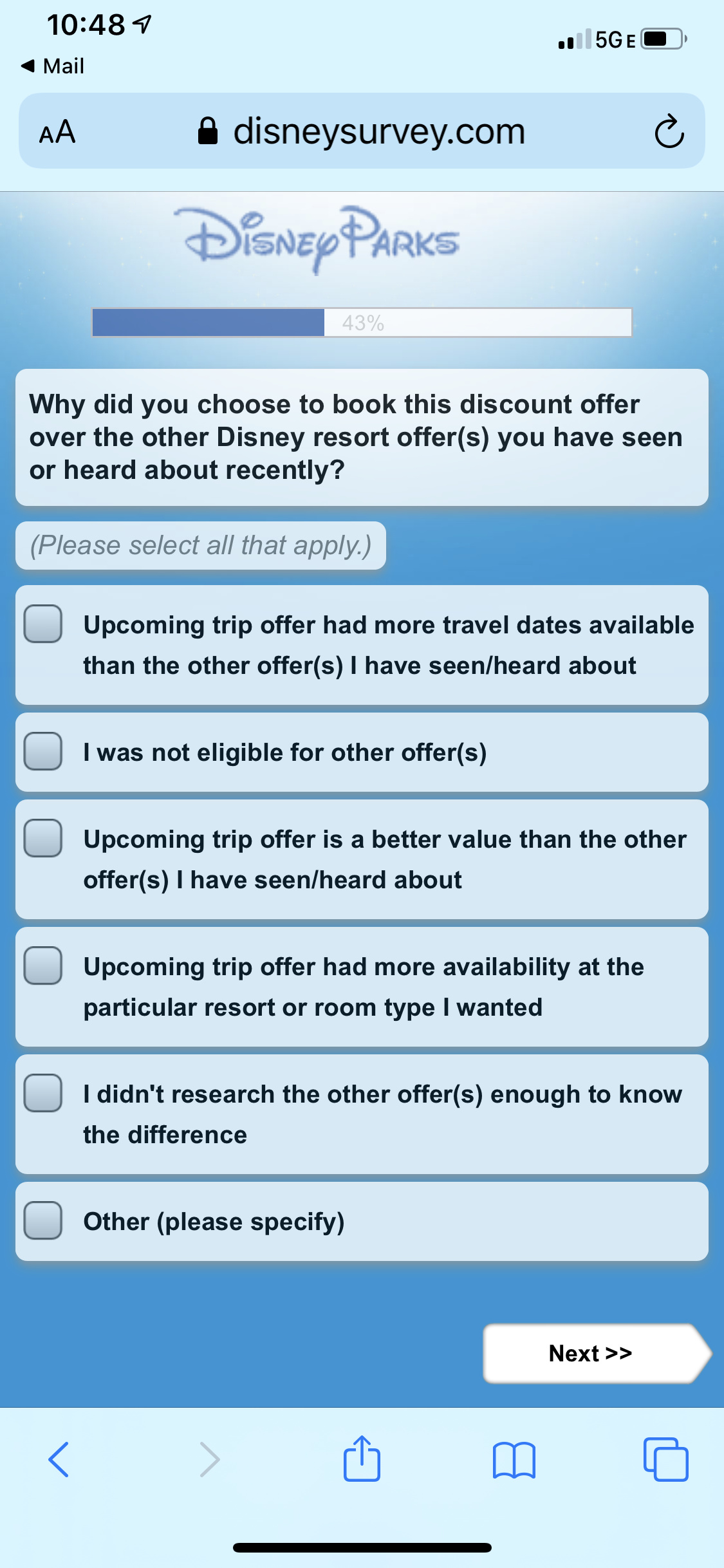This screenshot has width=724, height=1568.
Task: Check the more travel dates available option
Action: point(43,624)
